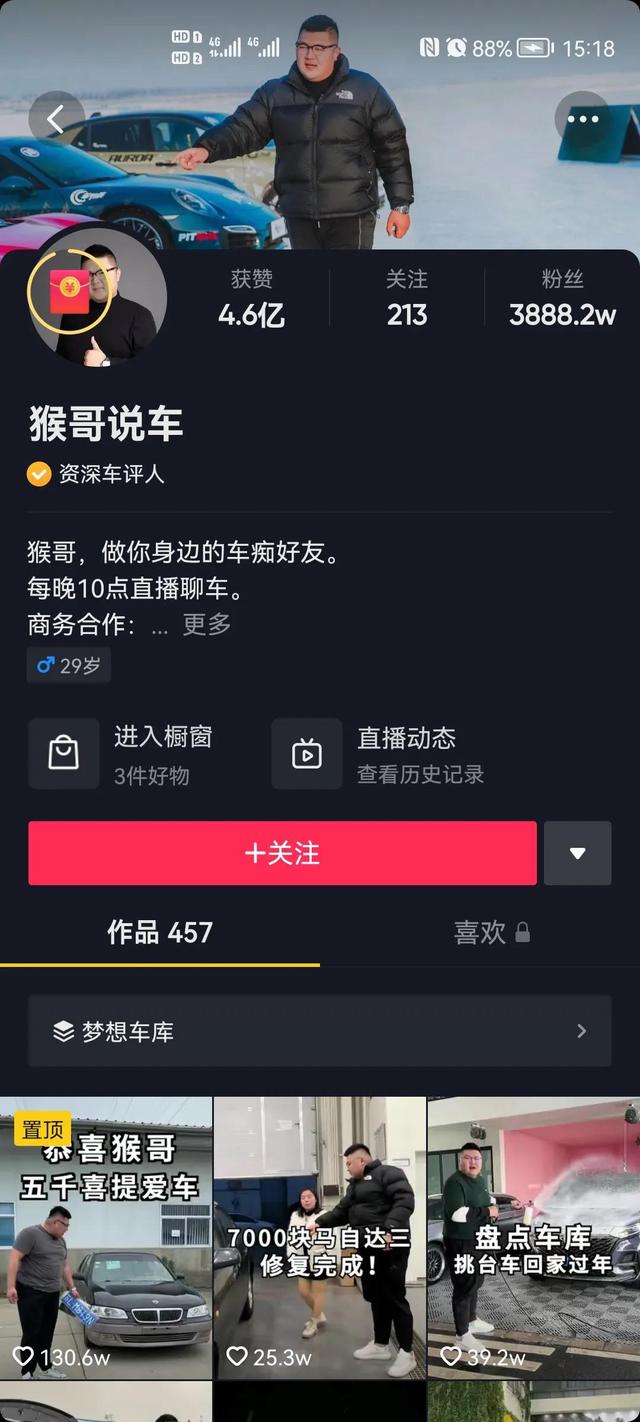This screenshot has height=1422, width=640.
Task: View the 关注 following list
Action: pos(407,298)
